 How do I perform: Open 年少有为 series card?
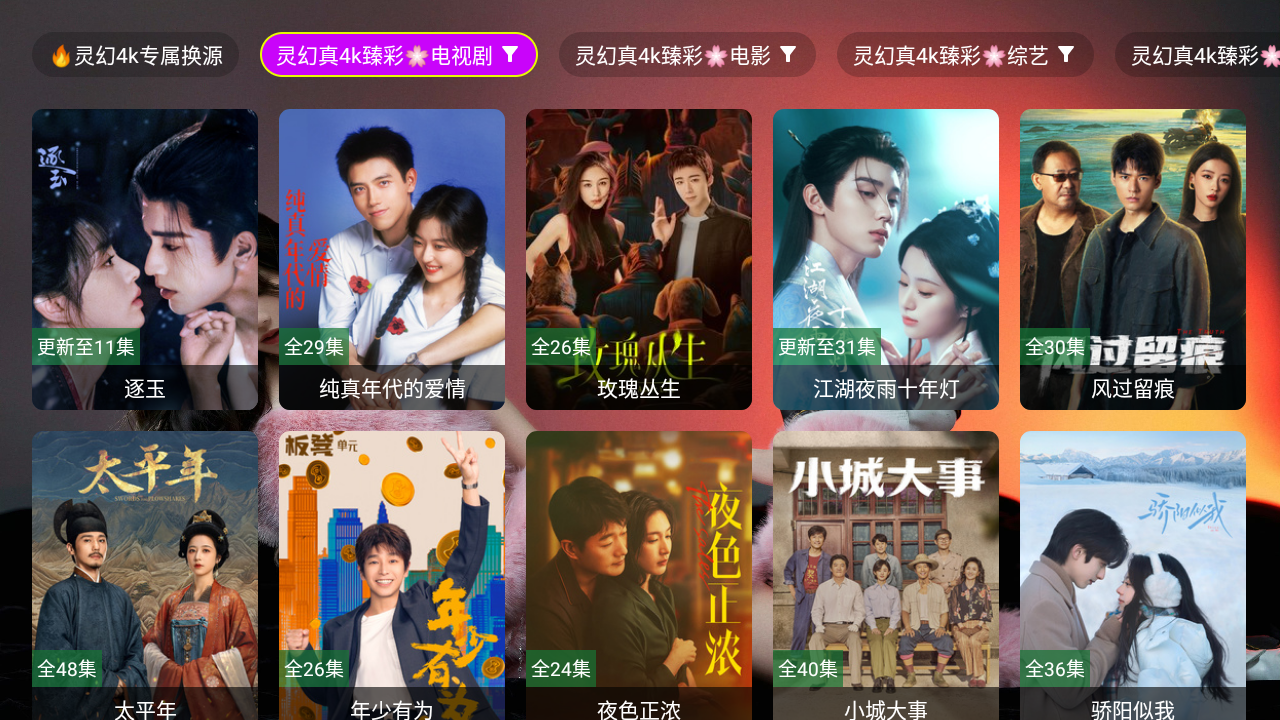click(x=392, y=575)
